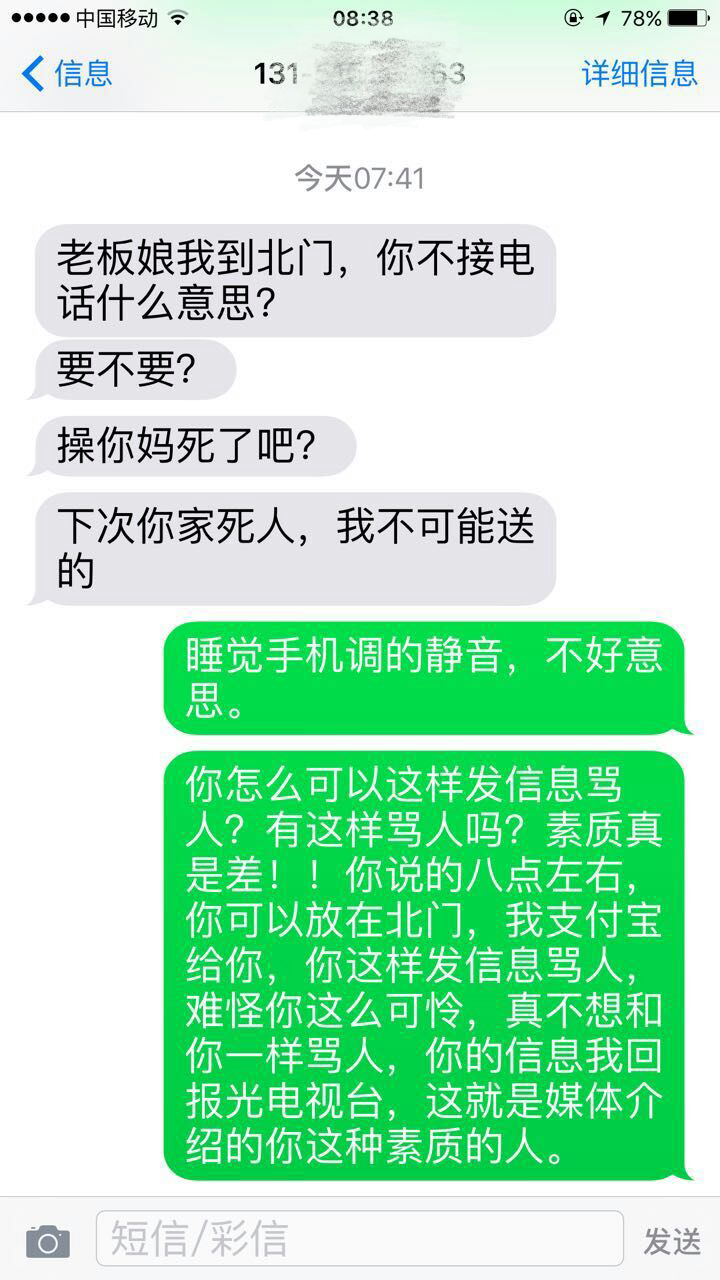The width and height of the screenshot is (720, 1280).
Task: Open 详细信息 for this contact
Action: (x=639, y=73)
